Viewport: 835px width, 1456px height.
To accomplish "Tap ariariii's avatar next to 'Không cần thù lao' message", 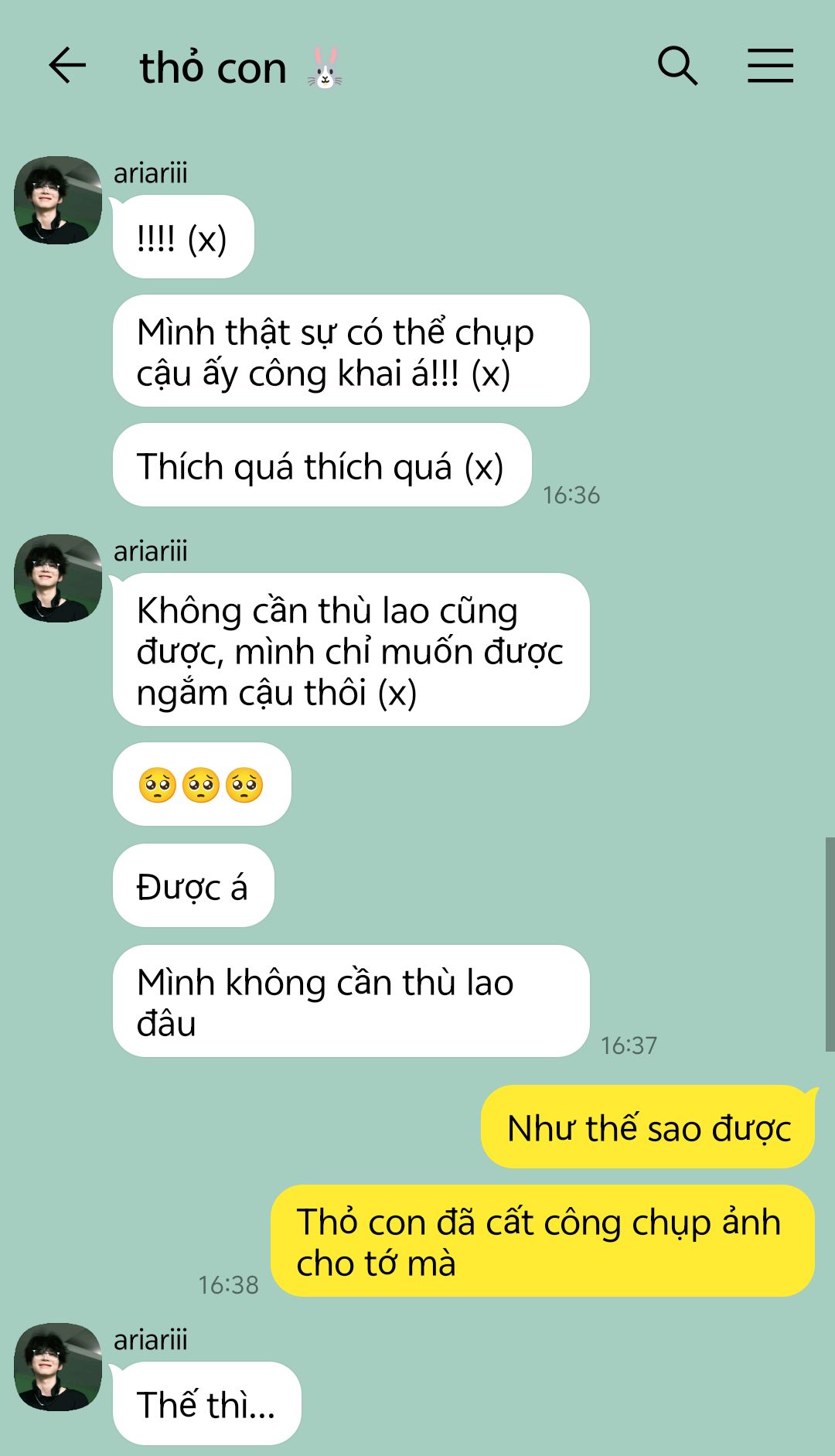I will tap(58, 578).
